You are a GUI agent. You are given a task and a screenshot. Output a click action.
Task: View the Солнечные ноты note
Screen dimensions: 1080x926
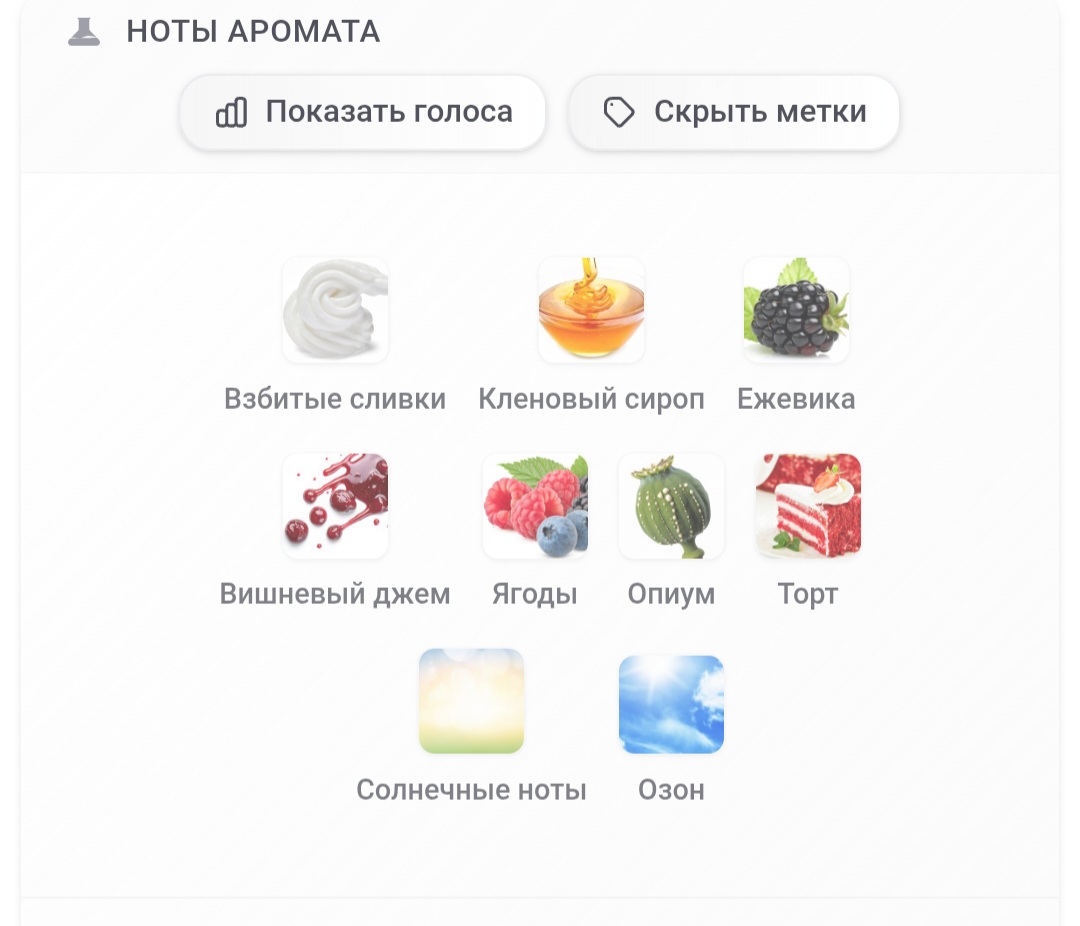click(x=471, y=702)
